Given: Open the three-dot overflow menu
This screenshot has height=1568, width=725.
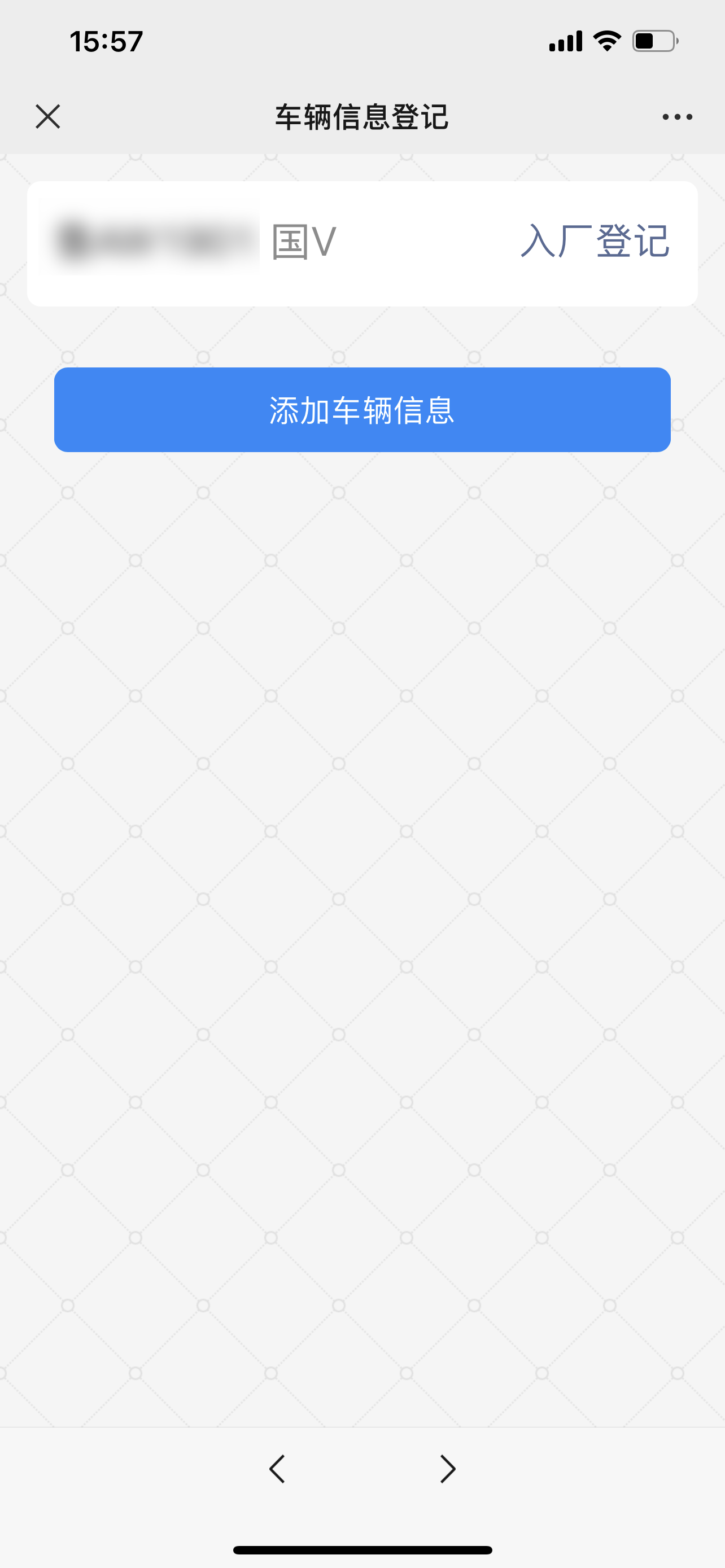Looking at the screenshot, I should tap(677, 116).
